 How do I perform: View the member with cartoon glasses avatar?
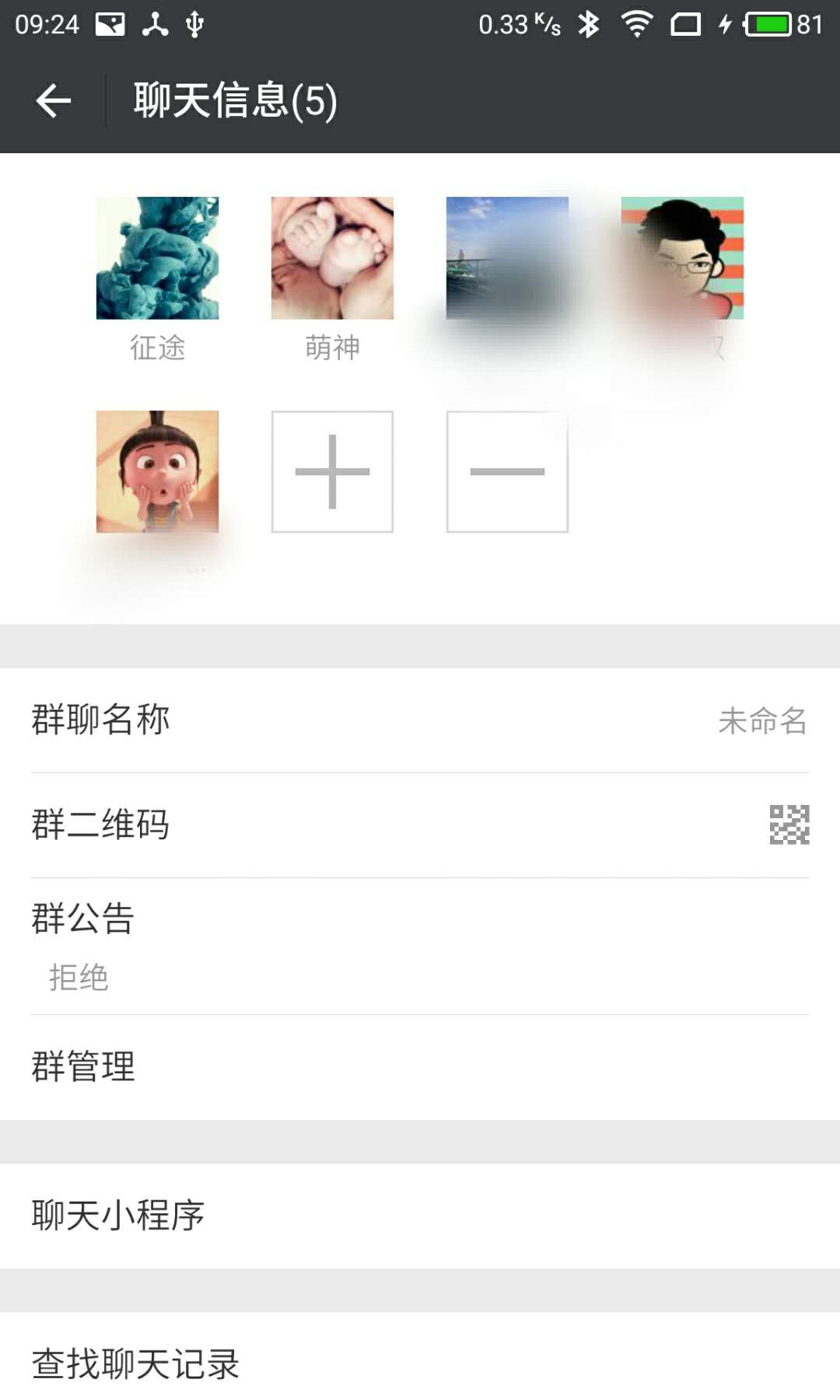[x=682, y=258]
